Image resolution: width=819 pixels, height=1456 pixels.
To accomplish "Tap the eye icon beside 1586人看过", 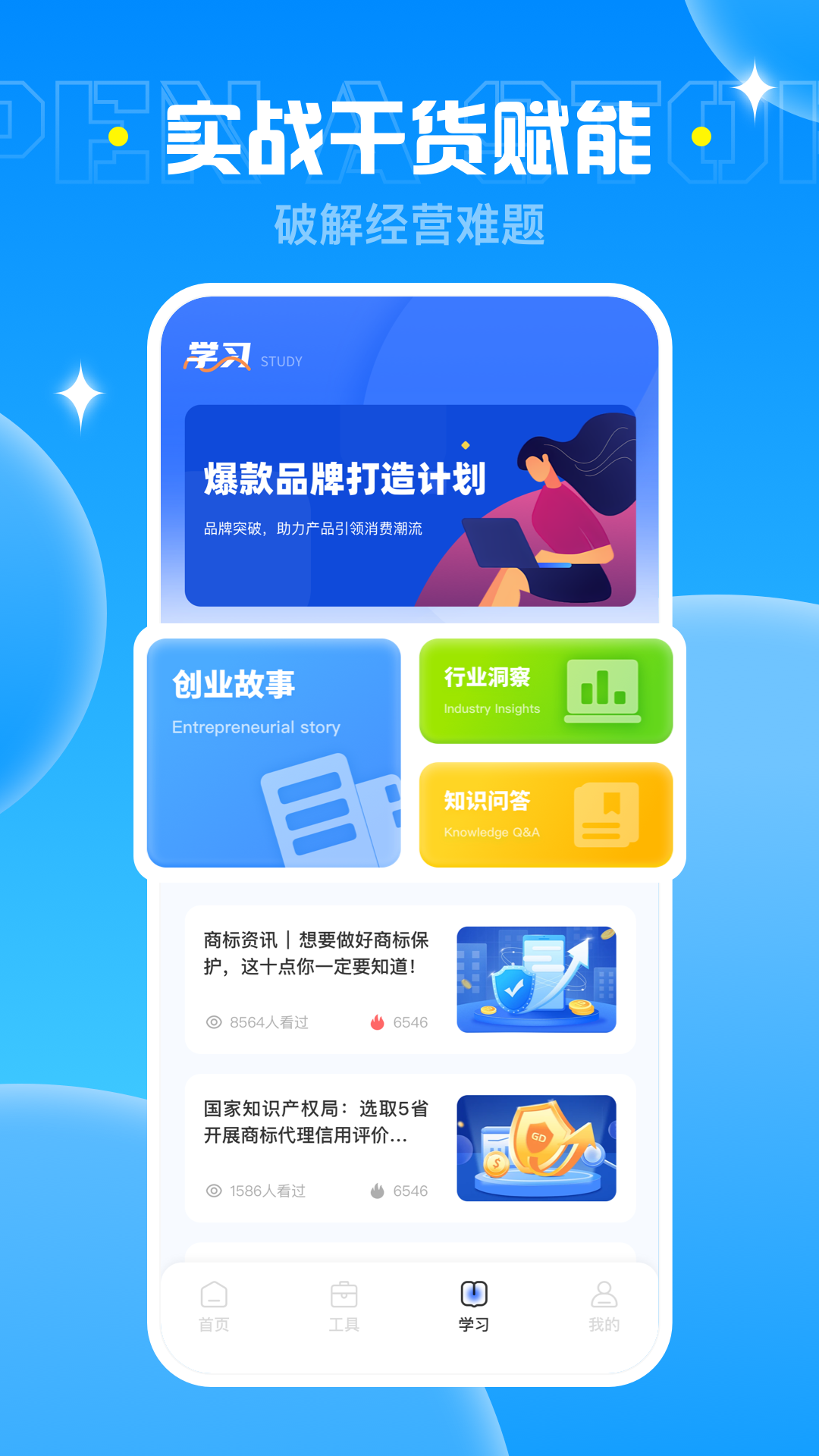I will coord(214,1191).
